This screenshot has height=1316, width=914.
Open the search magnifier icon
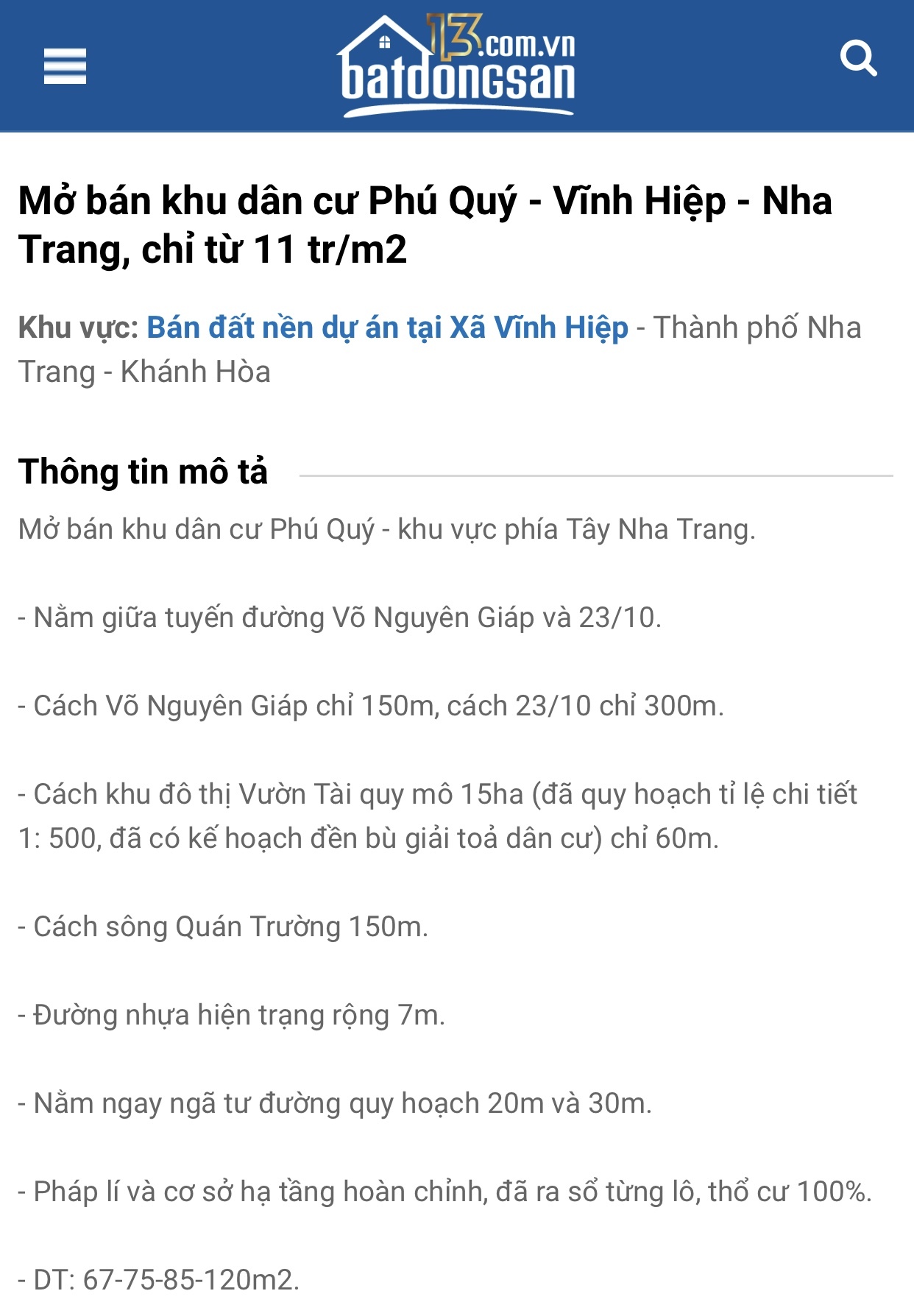pyautogui.click(x=858, y=59)
